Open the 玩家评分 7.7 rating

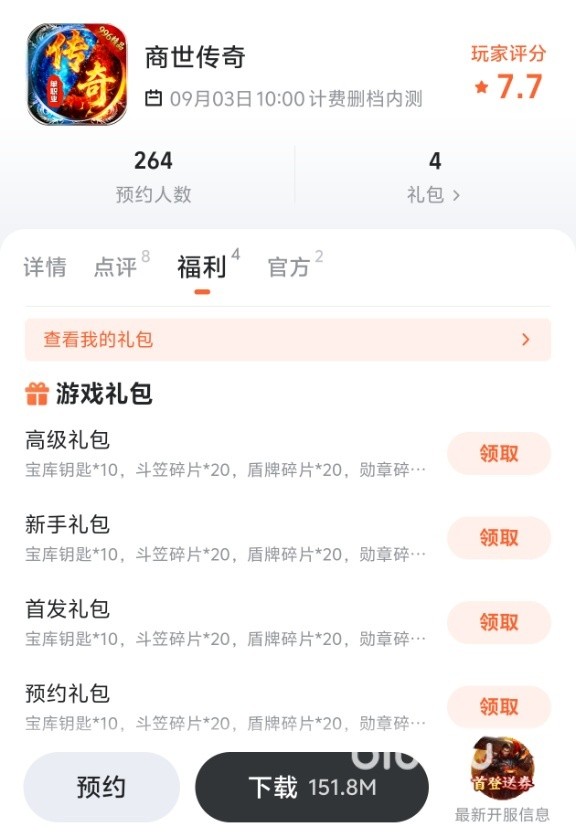click(508, 73)
